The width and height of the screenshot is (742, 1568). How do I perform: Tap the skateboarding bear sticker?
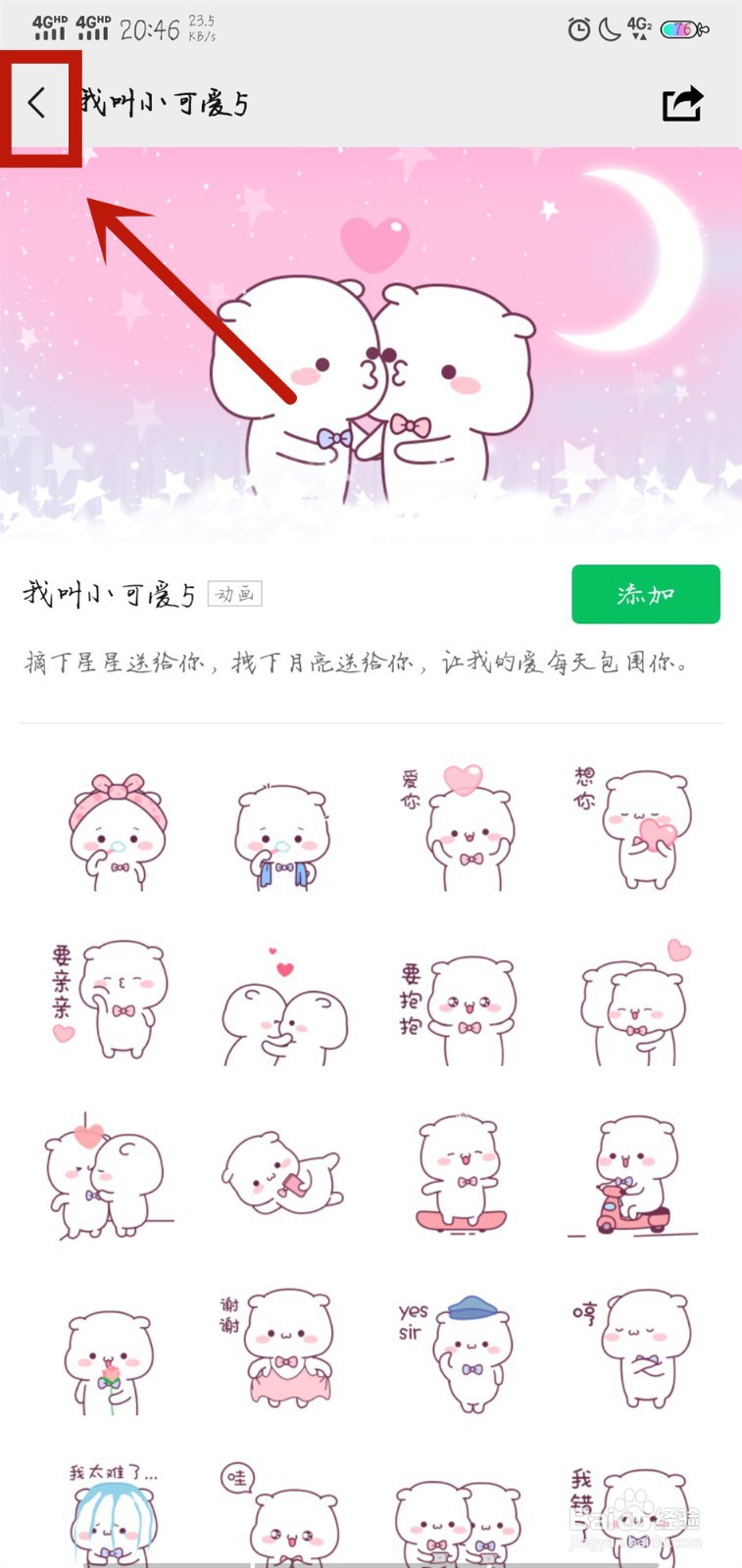coord(457,1176)
